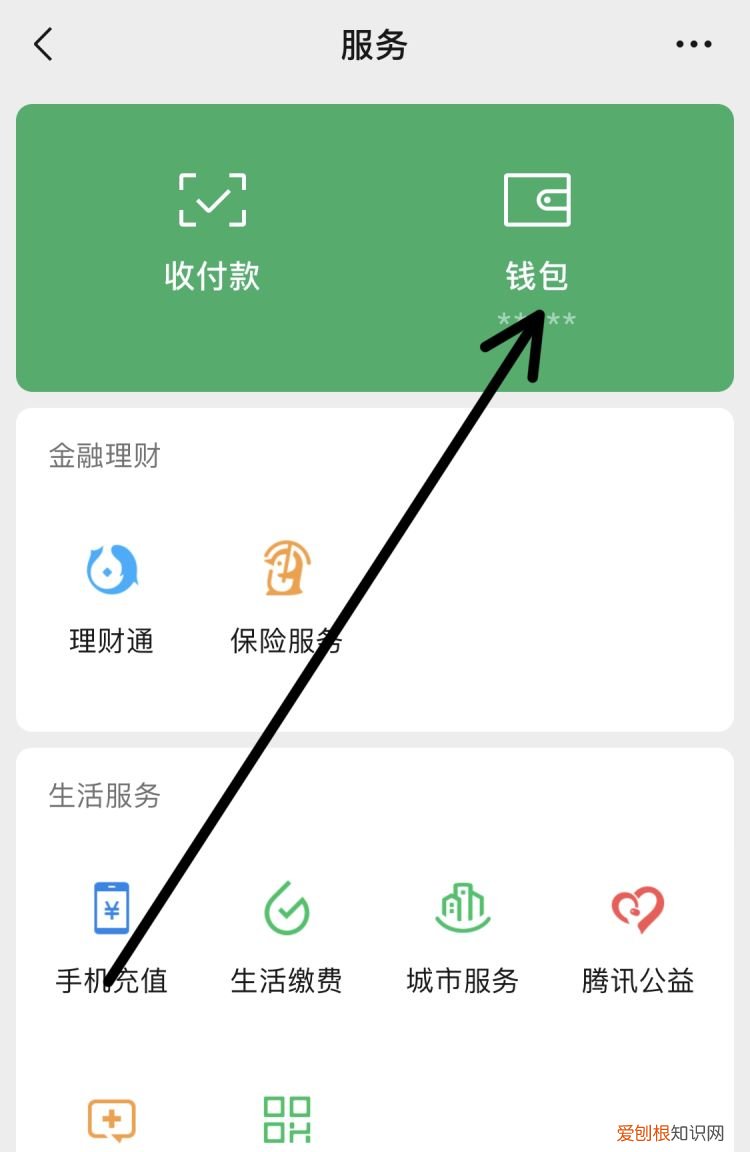Open the 保险服务 insurance icon
750x1152 pixels.
click(285, 566)
